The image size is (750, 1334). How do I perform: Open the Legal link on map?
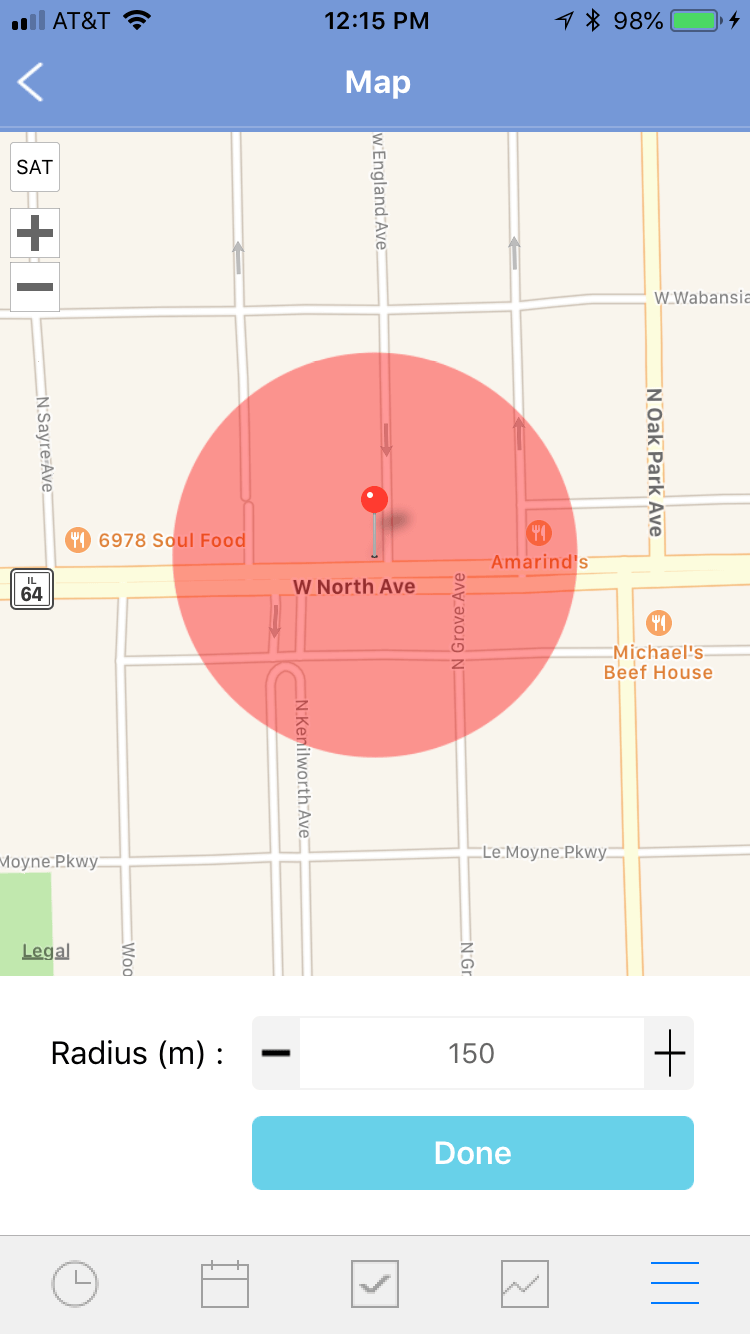pyautogui.click(x=46, y=951)
